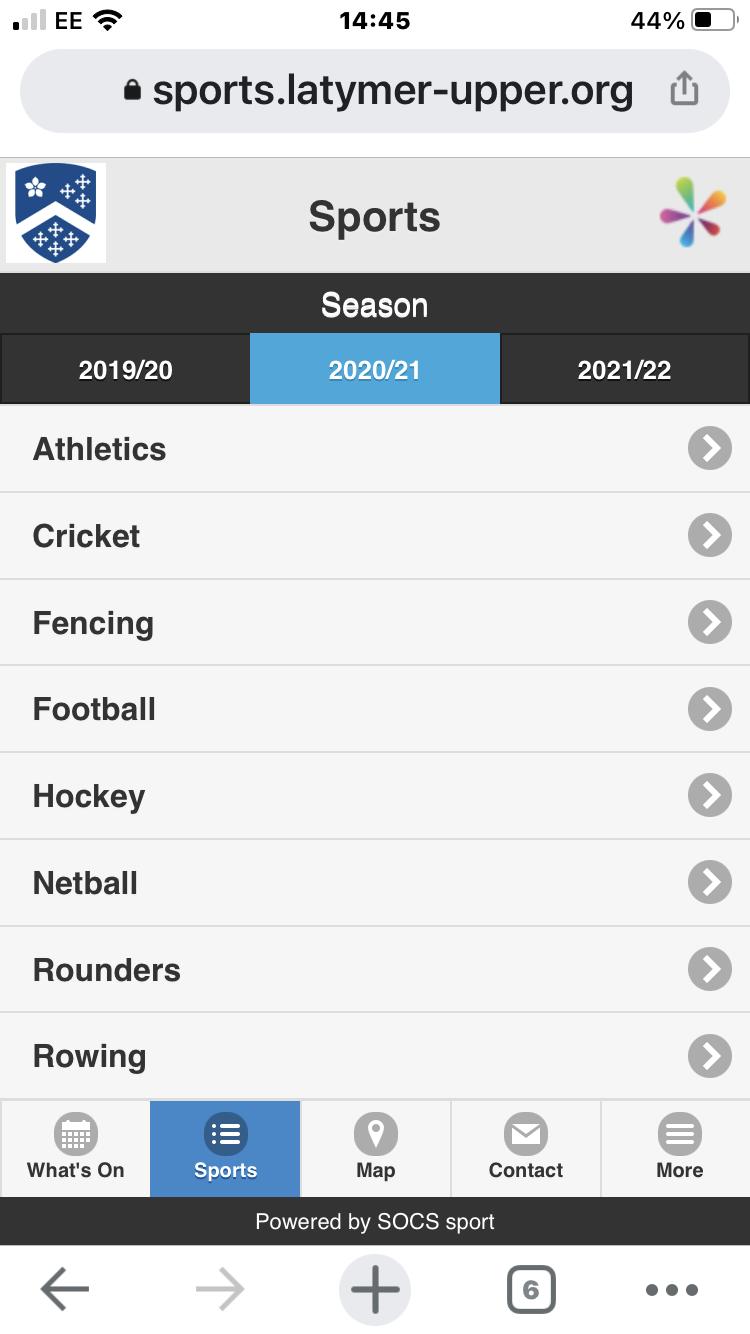Open the Map tab
The width and height of the screenshot is (750, 1334).
(375, 1148)
